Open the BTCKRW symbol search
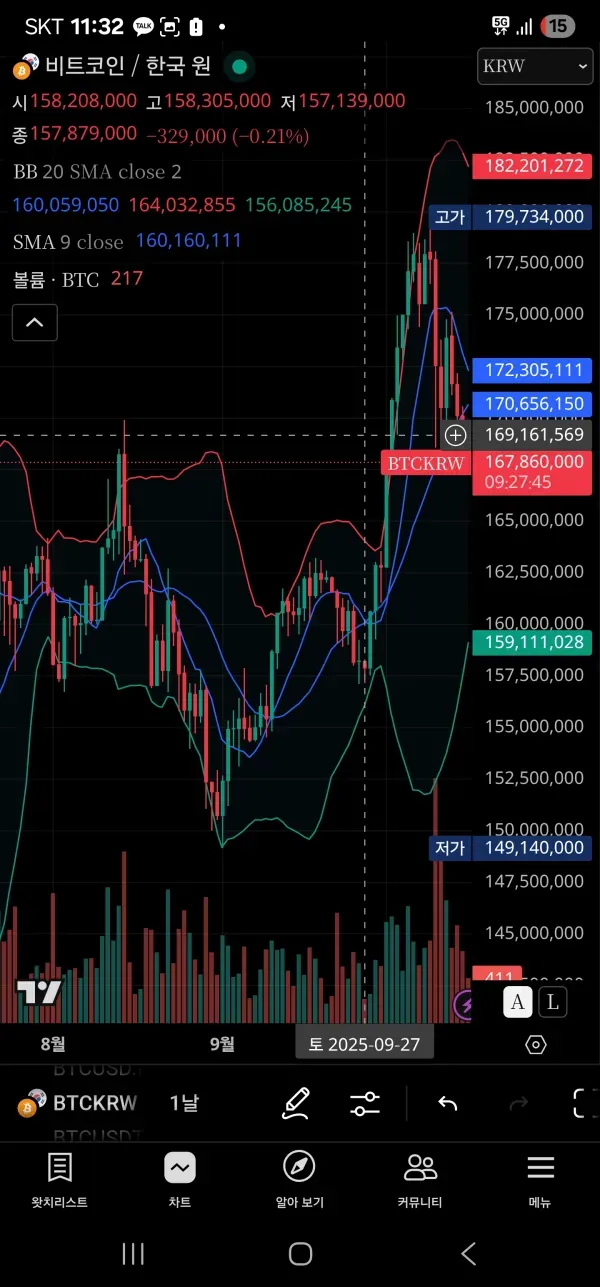The width and height of the screenshot is (600, 1287). coord(80,1103)
